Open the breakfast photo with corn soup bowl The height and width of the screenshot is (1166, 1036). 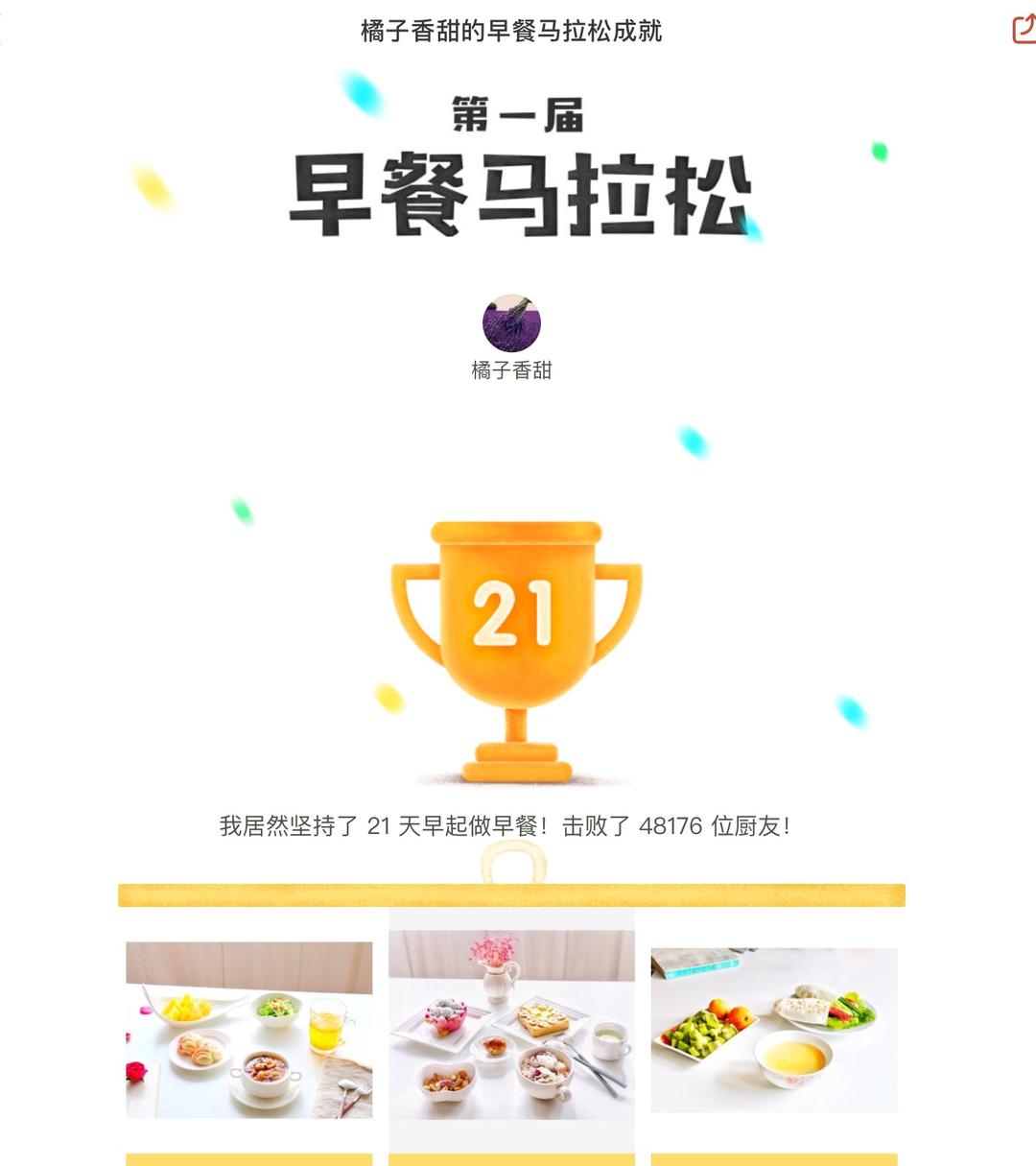click(x=774, y=1030)
